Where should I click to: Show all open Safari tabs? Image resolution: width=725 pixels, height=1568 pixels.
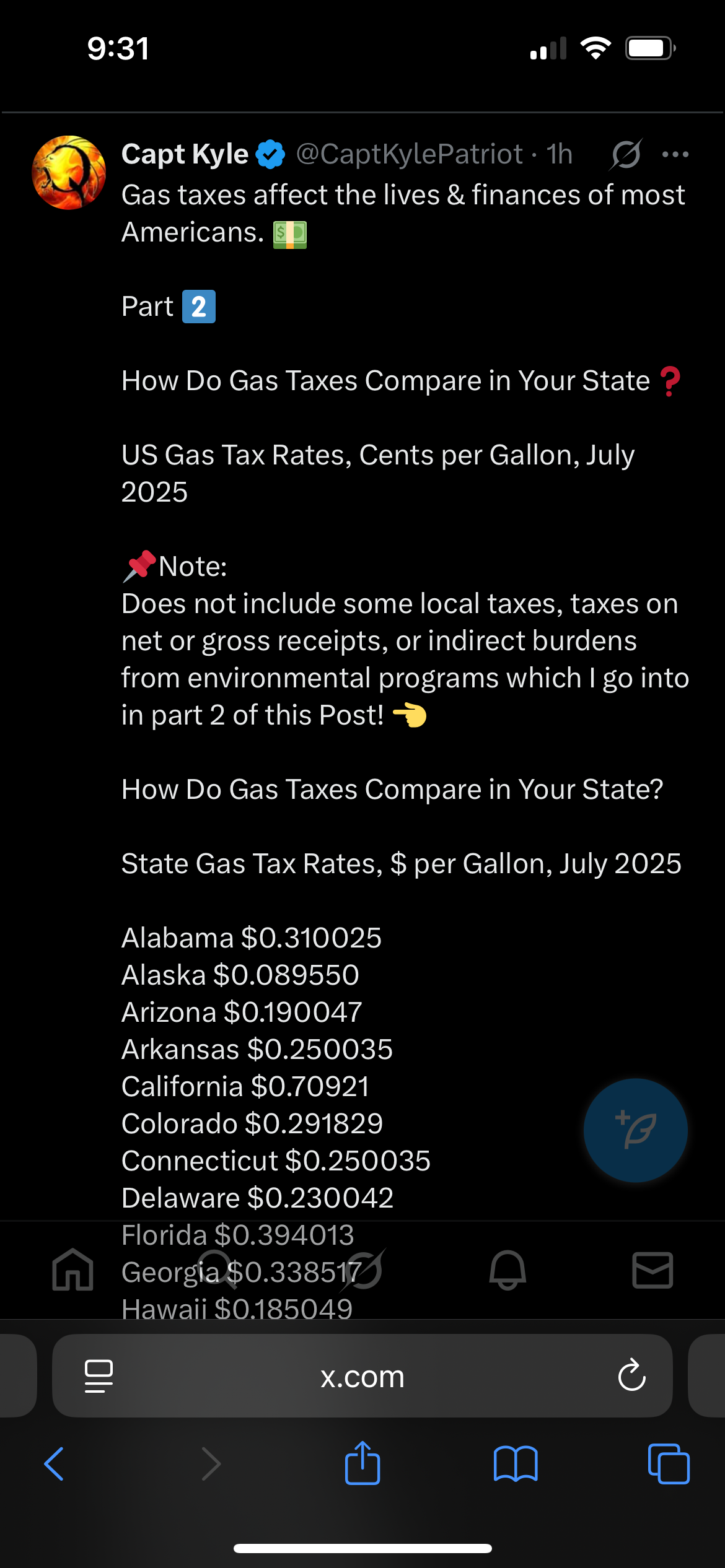click(668, 1464)
